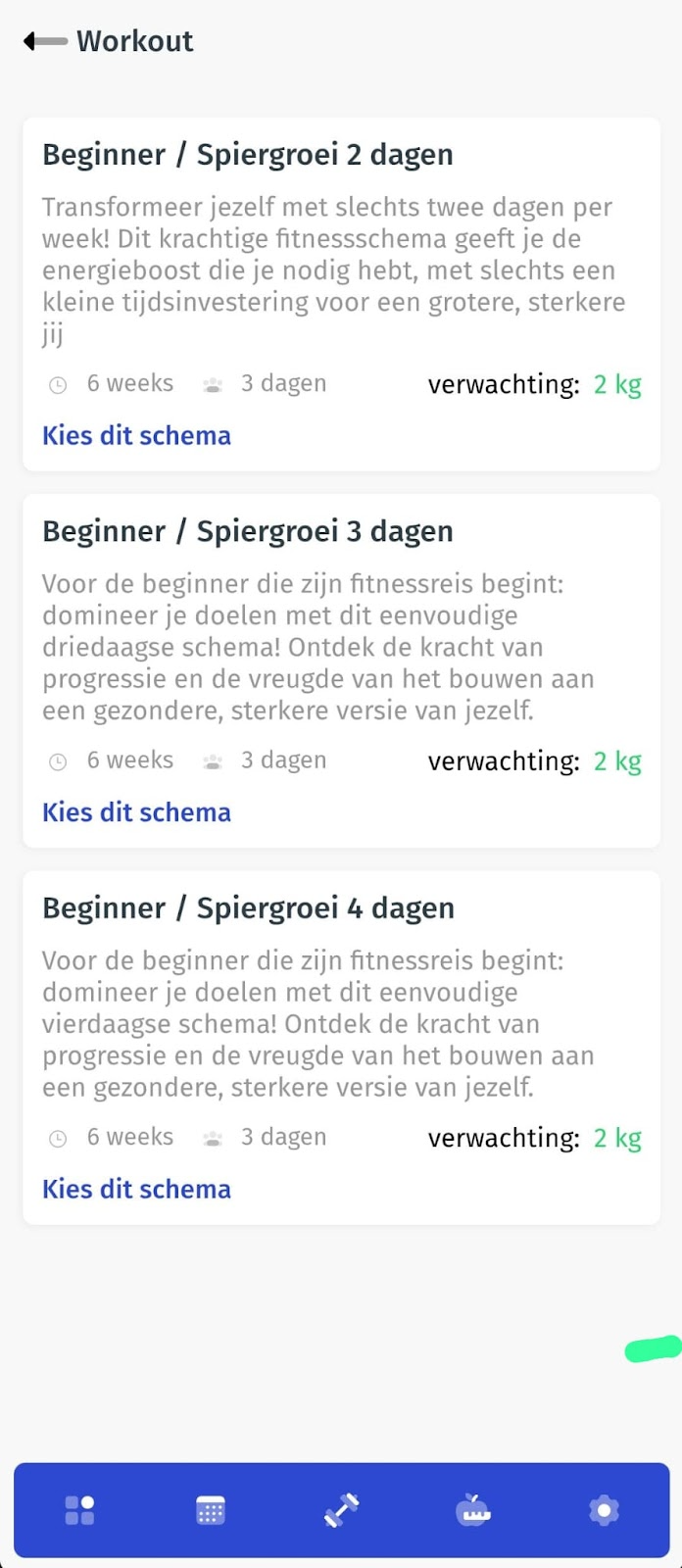
Task: Choose the Spiergroei 3 dagen schema
Action: point(136,812)
